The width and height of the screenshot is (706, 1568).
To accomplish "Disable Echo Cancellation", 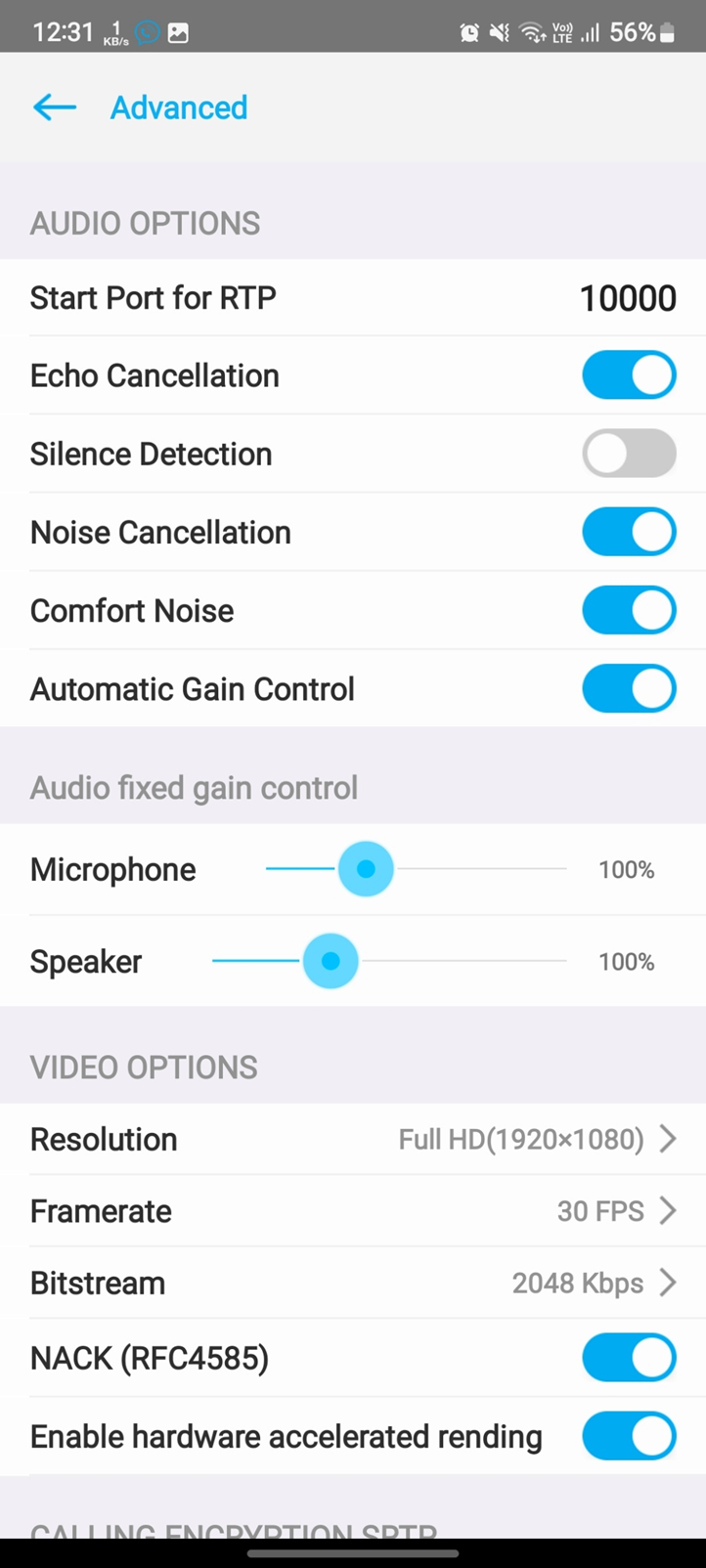I will [x=629, y=375].
